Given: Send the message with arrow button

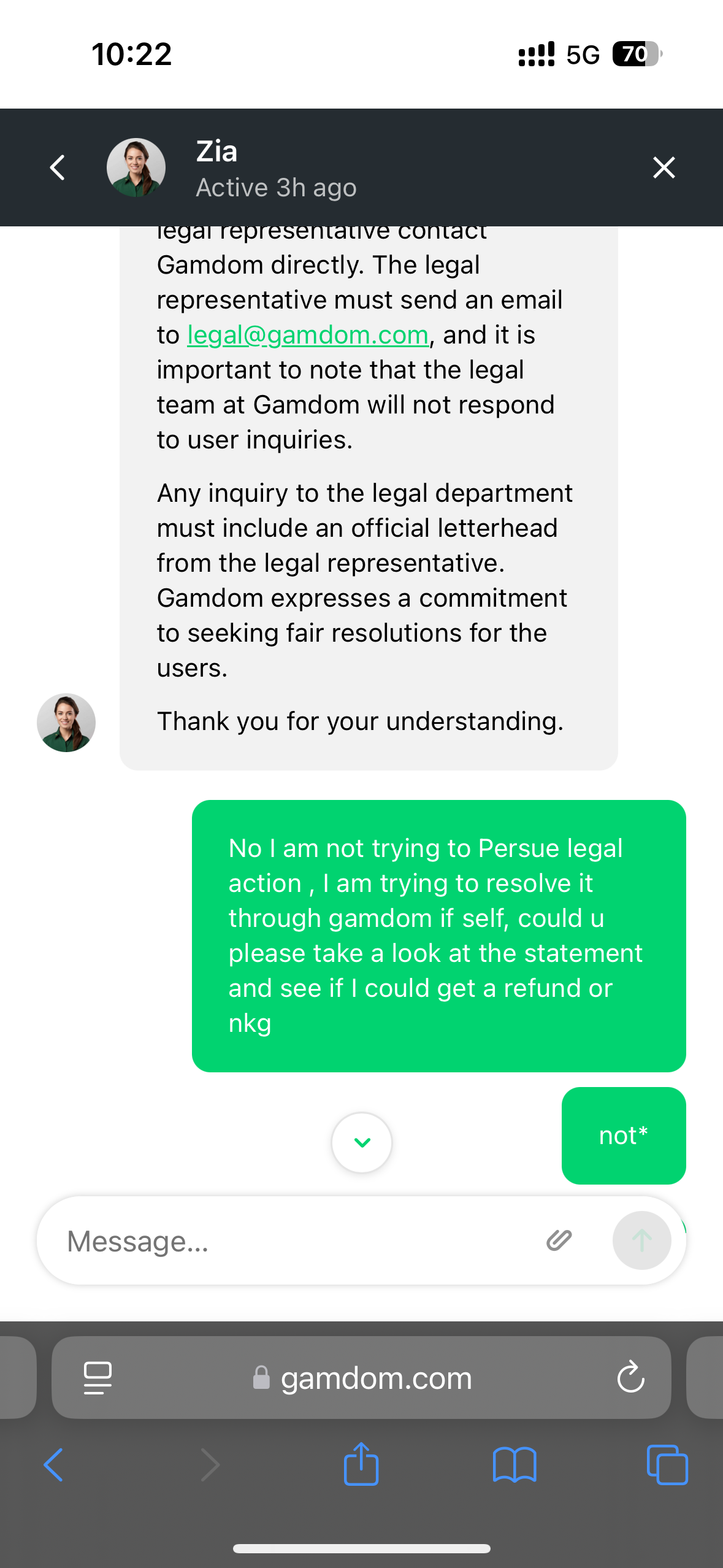Looking at the screenshot, I should coord(641,1240).
